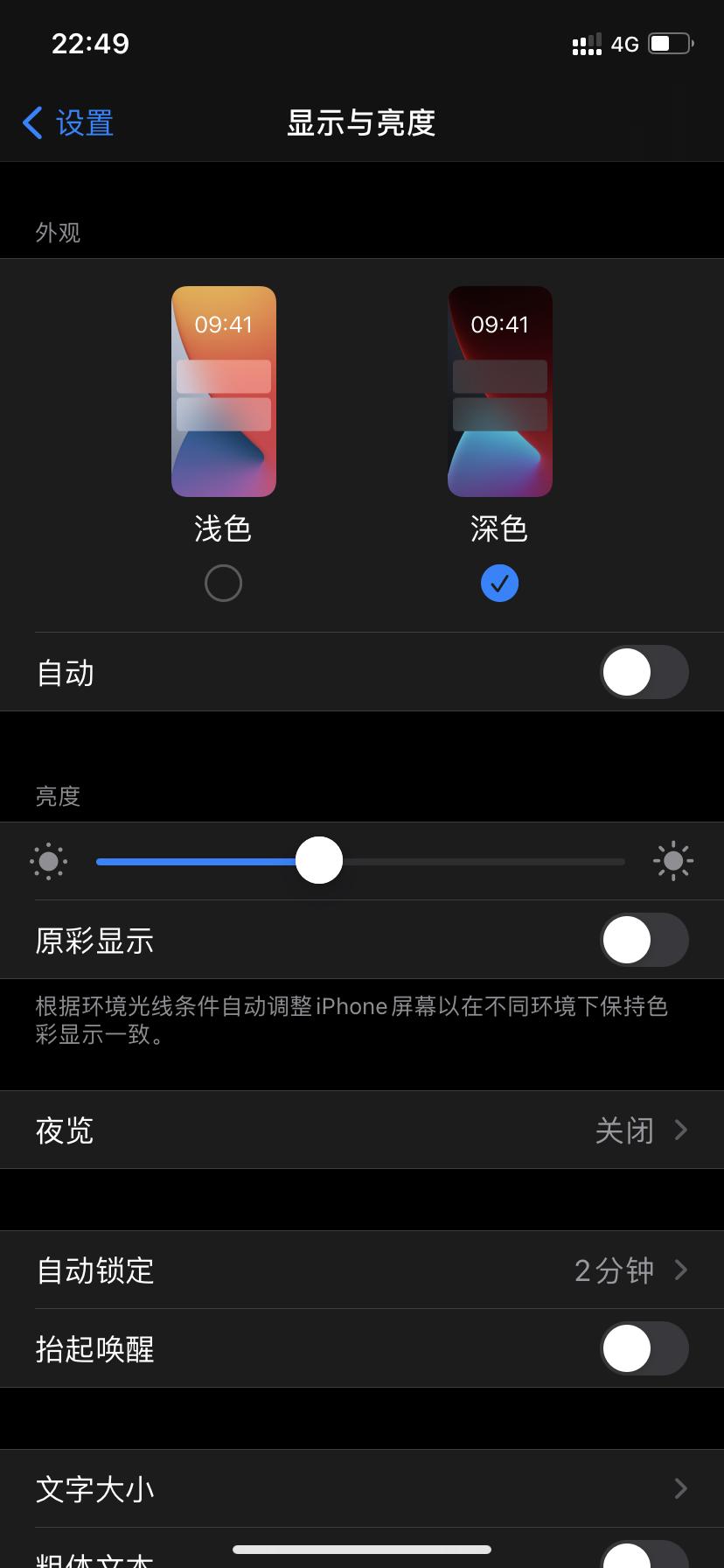Image resolution: width=724 pixels, height=1568 pixels.
Task: Tap the low brightness sun icon
Action: 49,861
